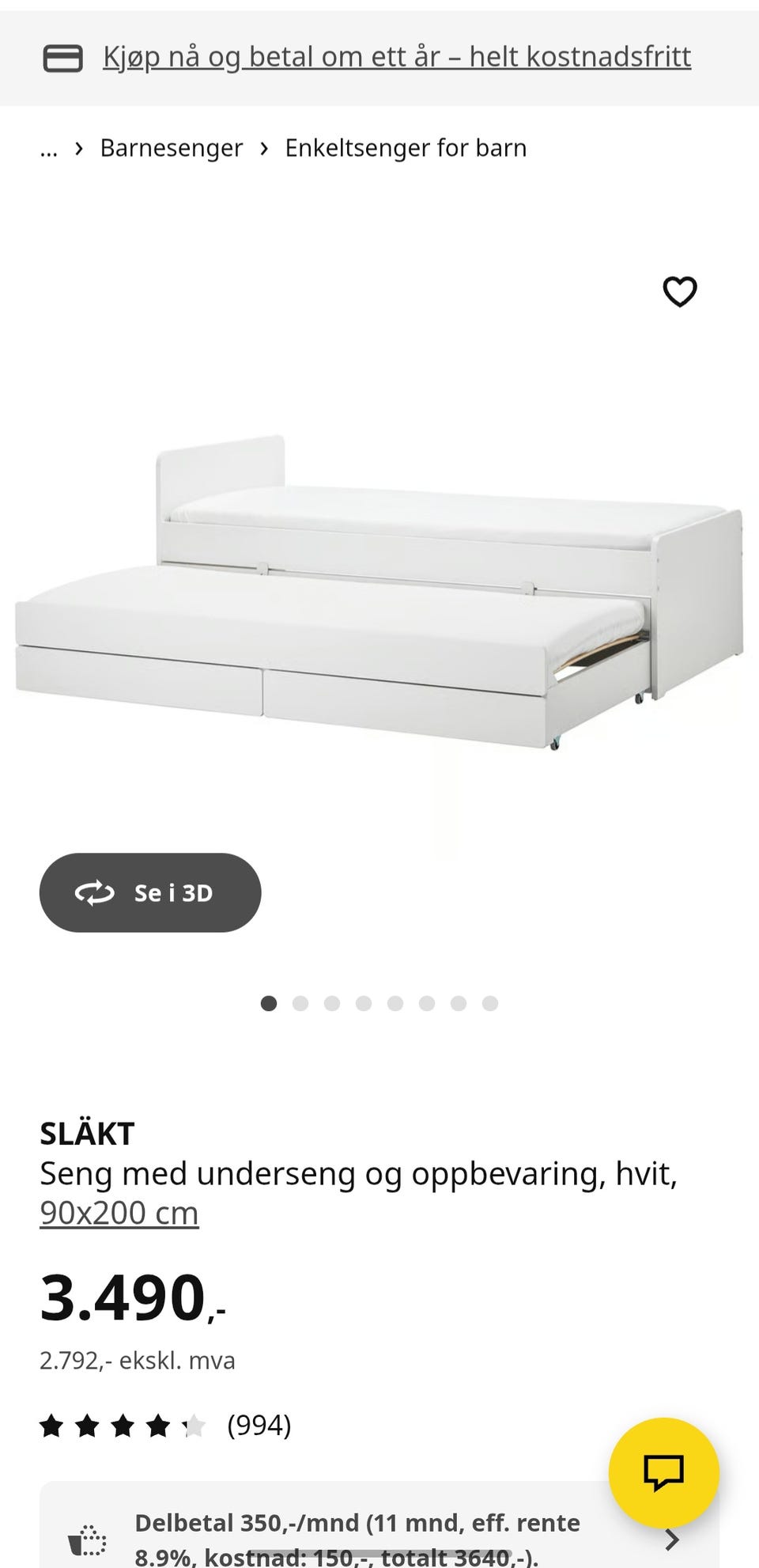Open the SLÄKT bed product image
759x1568 pixels.
coord(379,593)
